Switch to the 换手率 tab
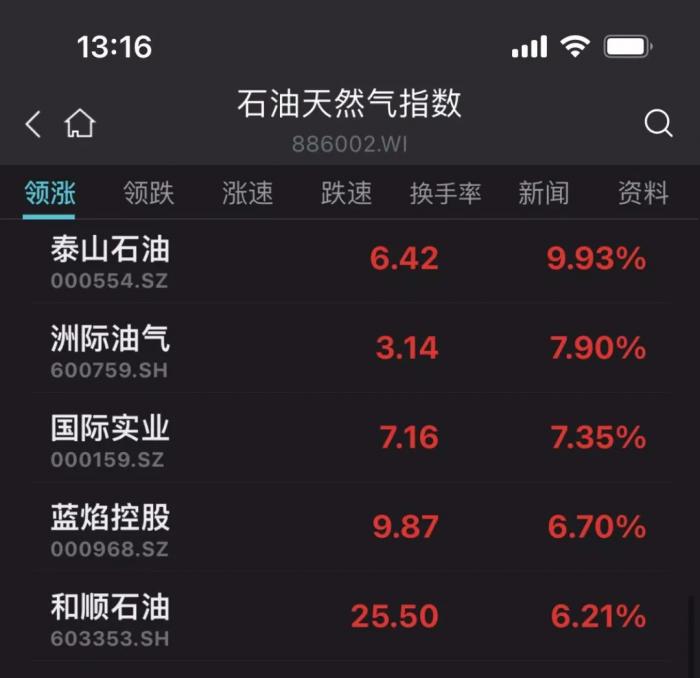 click(x=445, y=193)
